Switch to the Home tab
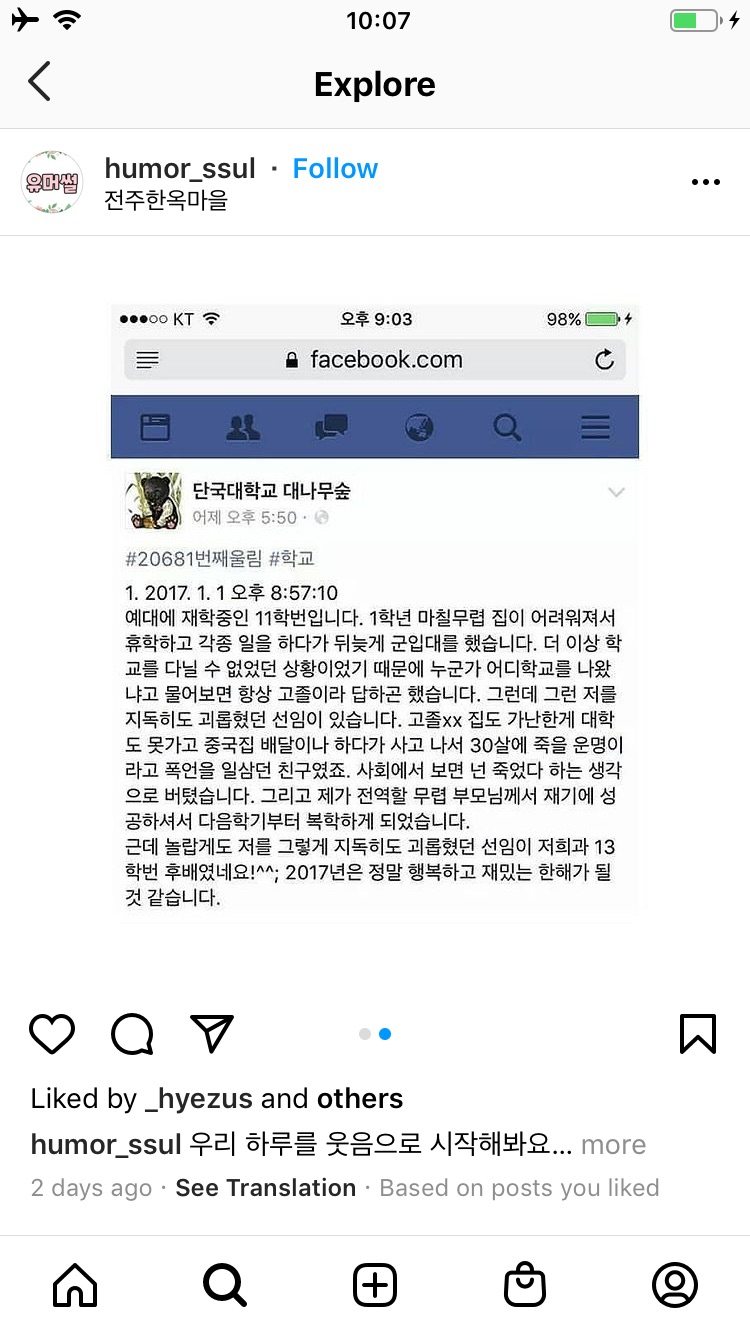 (75, 1285)
